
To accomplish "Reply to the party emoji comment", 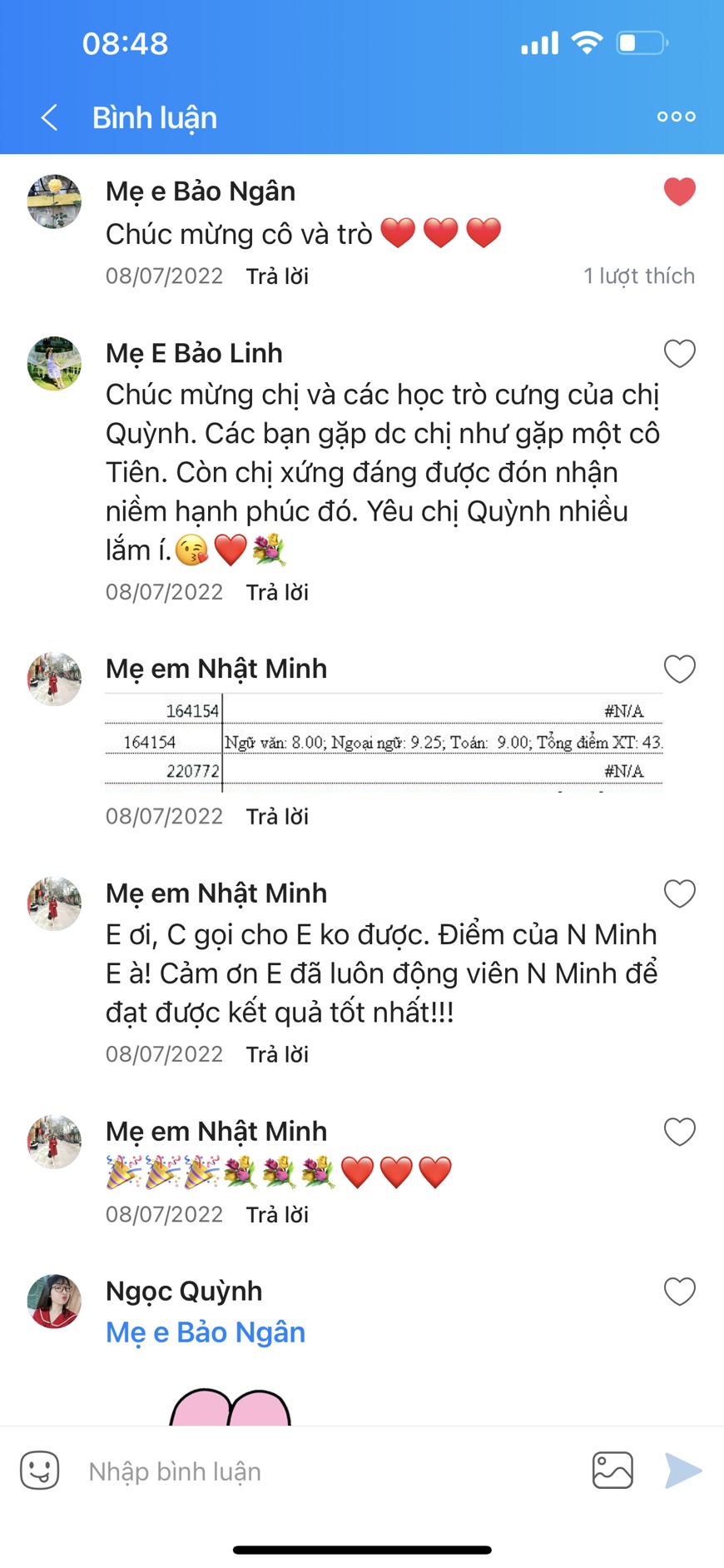I will click(277, 1215).
